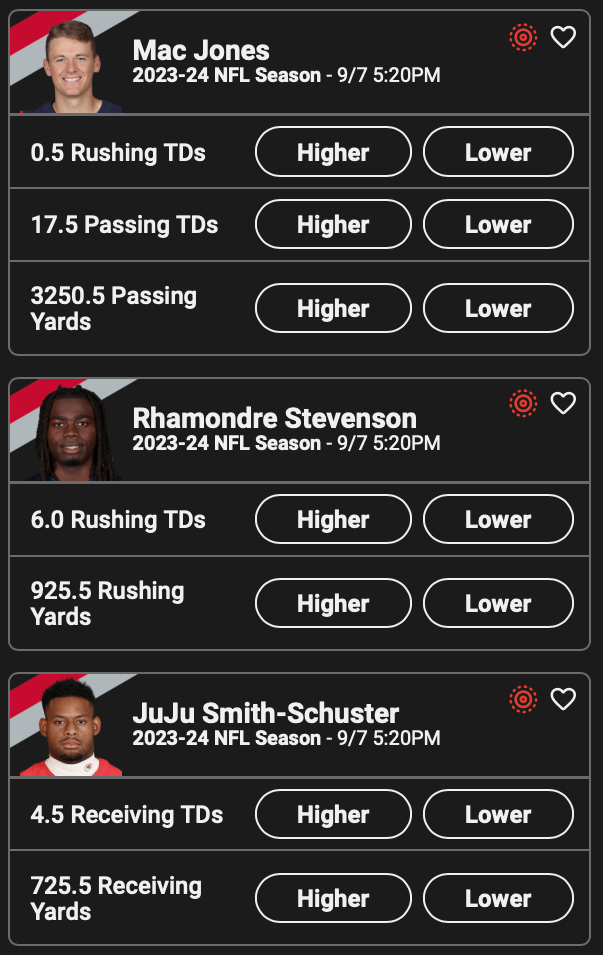Tap Lower on Mac Jones 17.5 Passing TDs
Screen dimensions: 603x955
point(498,224)
